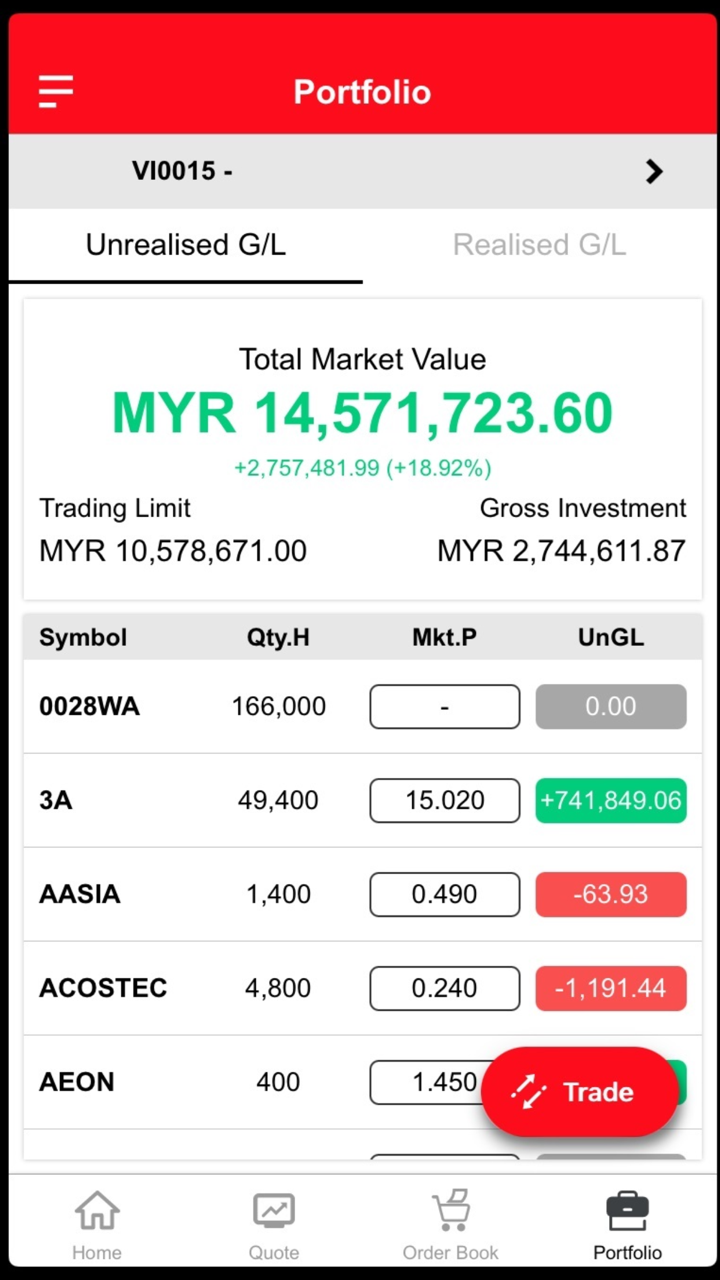This screenshot has width=720, height=1280.
Task: Select the Unrealised G/L tab
Action: (186, 245)
